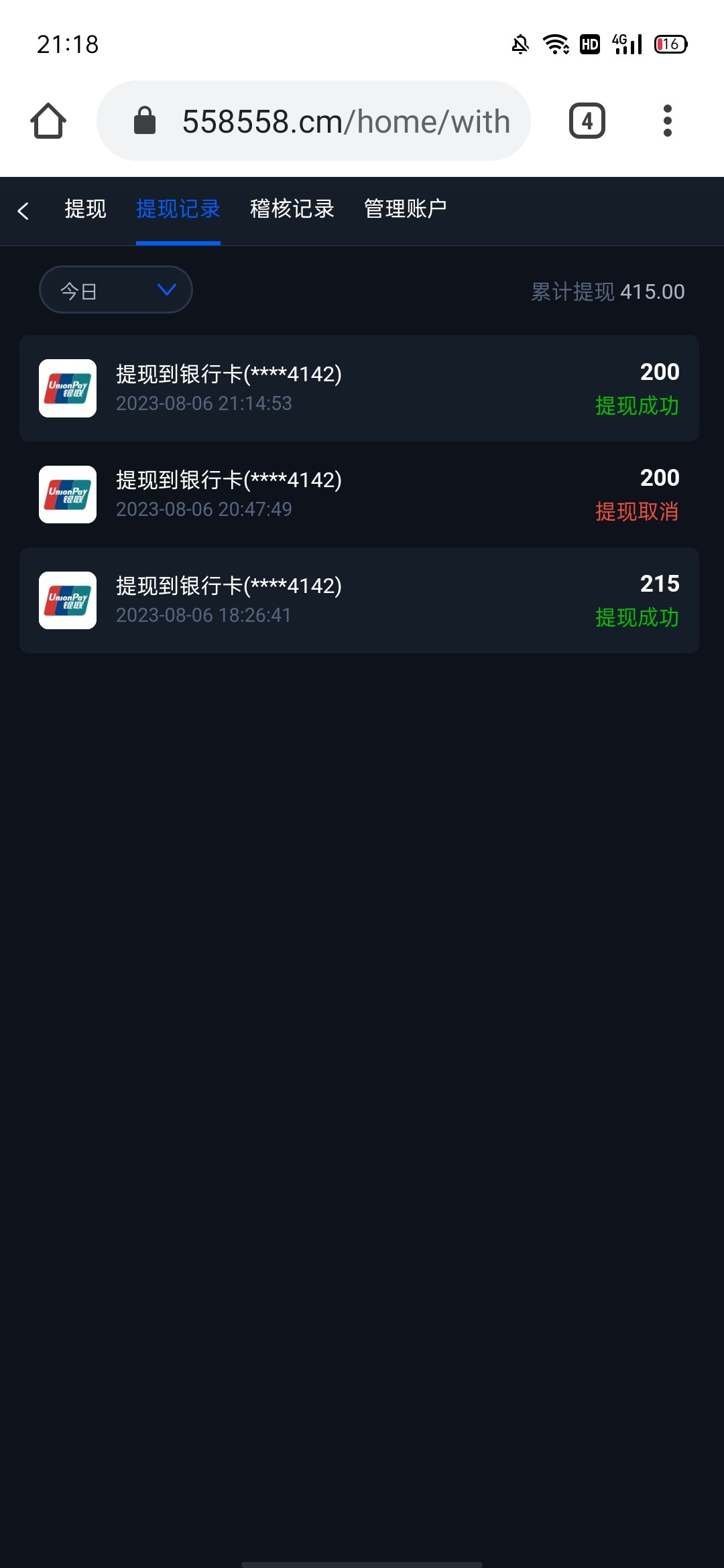Switch to the 提现 tab
Viewport: 724px width, 1568px height.
(85, 209)
